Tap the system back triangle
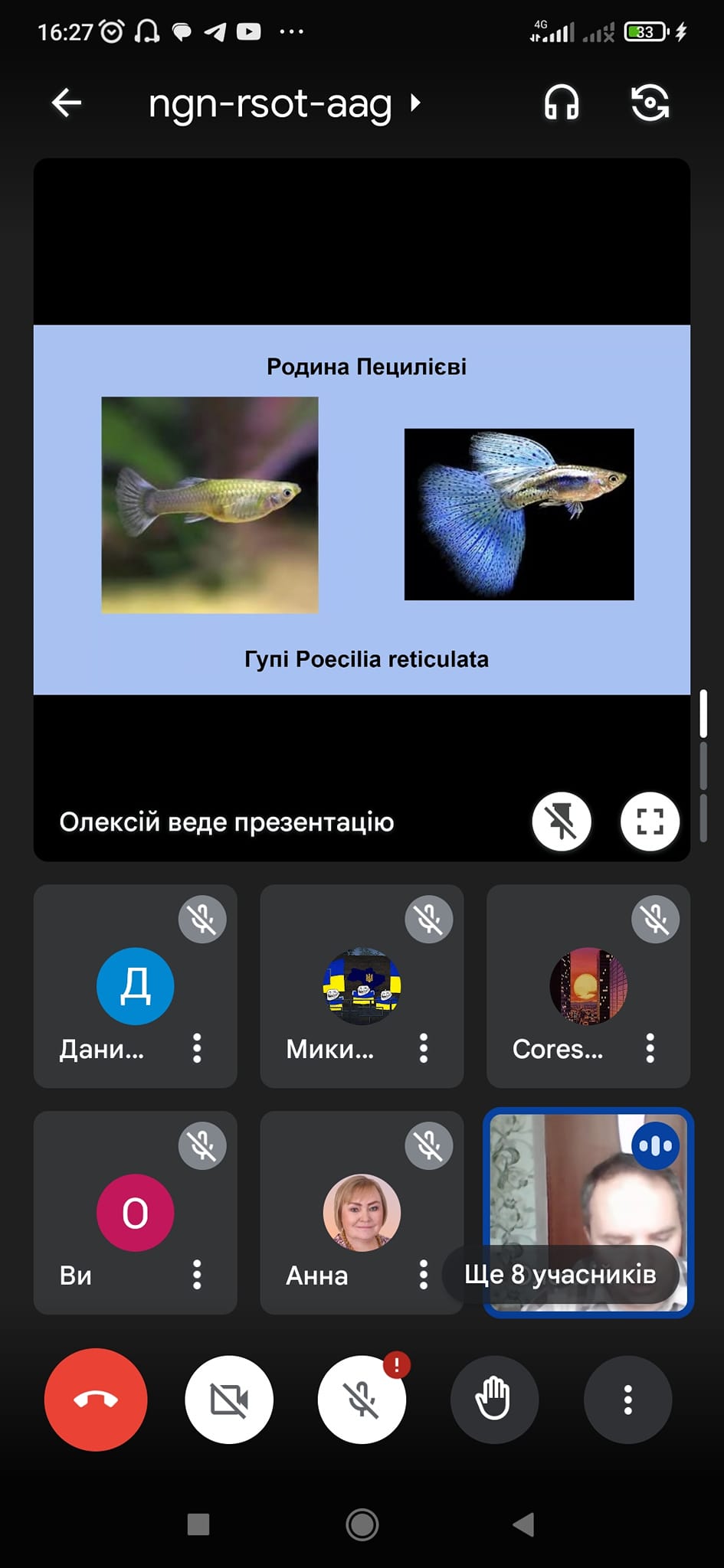The width and height of the screenshot is (724, 1568). tap(523, 1524)
